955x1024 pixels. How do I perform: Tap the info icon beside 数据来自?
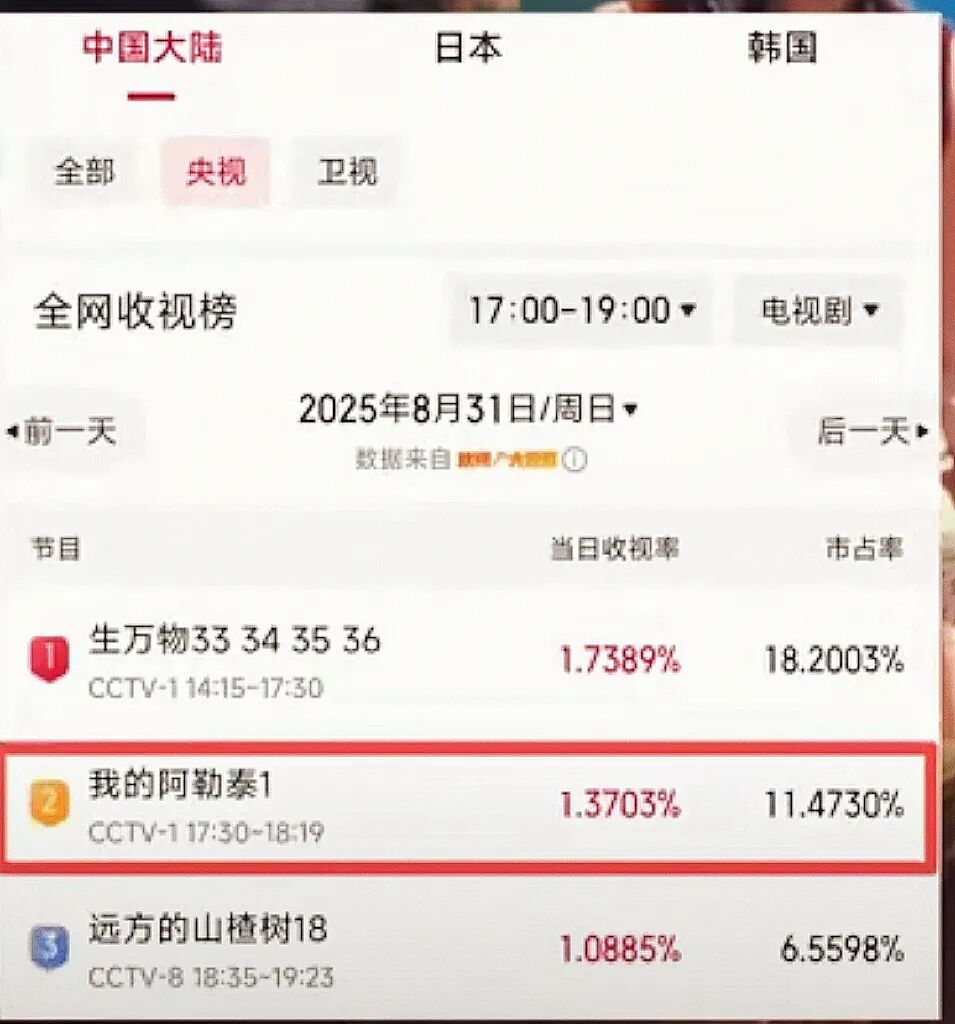575,460
